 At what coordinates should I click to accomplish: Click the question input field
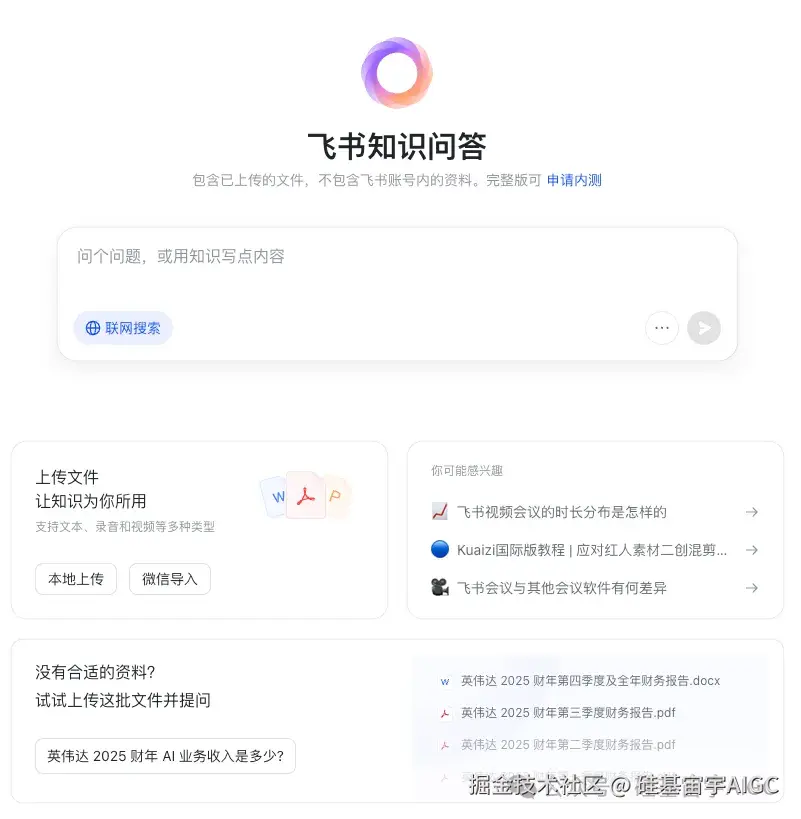[300, 257]
